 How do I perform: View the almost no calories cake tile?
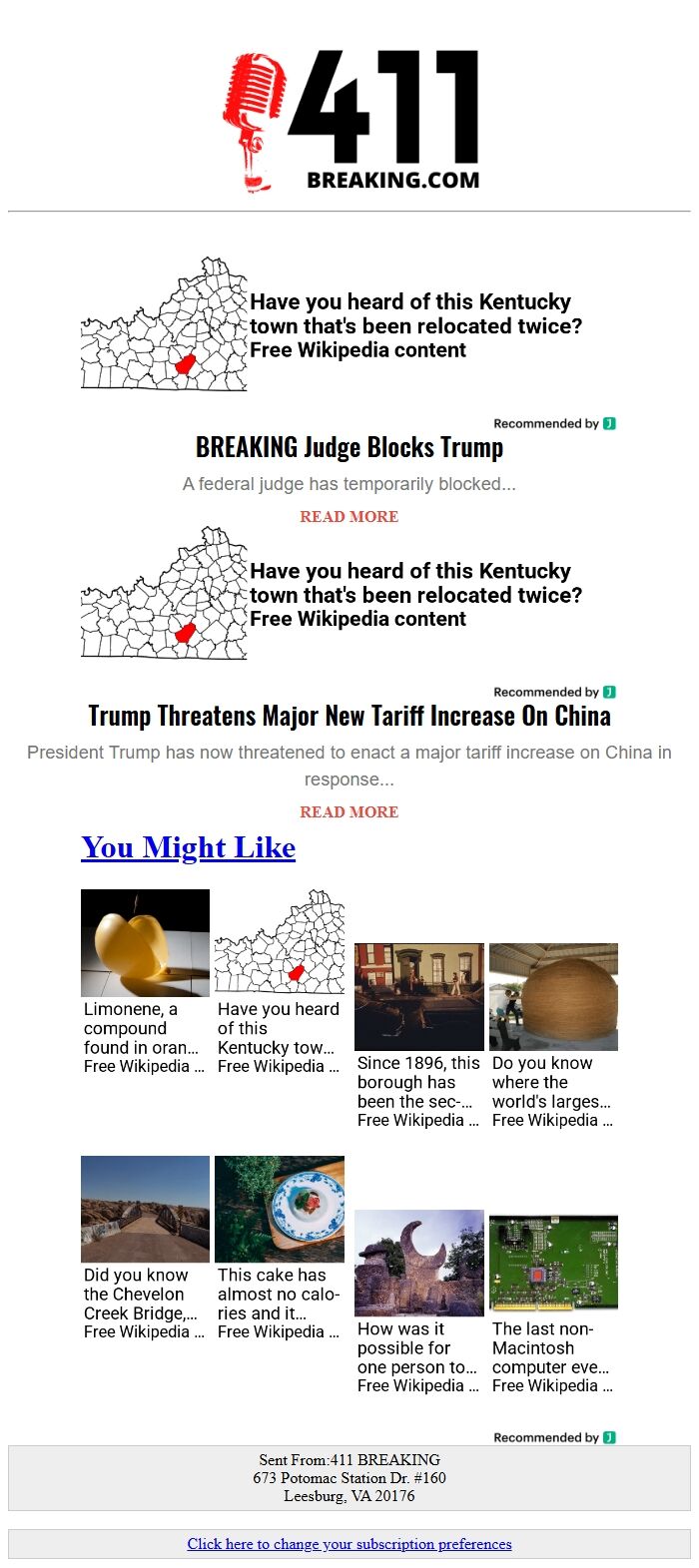coord(280,1248)
